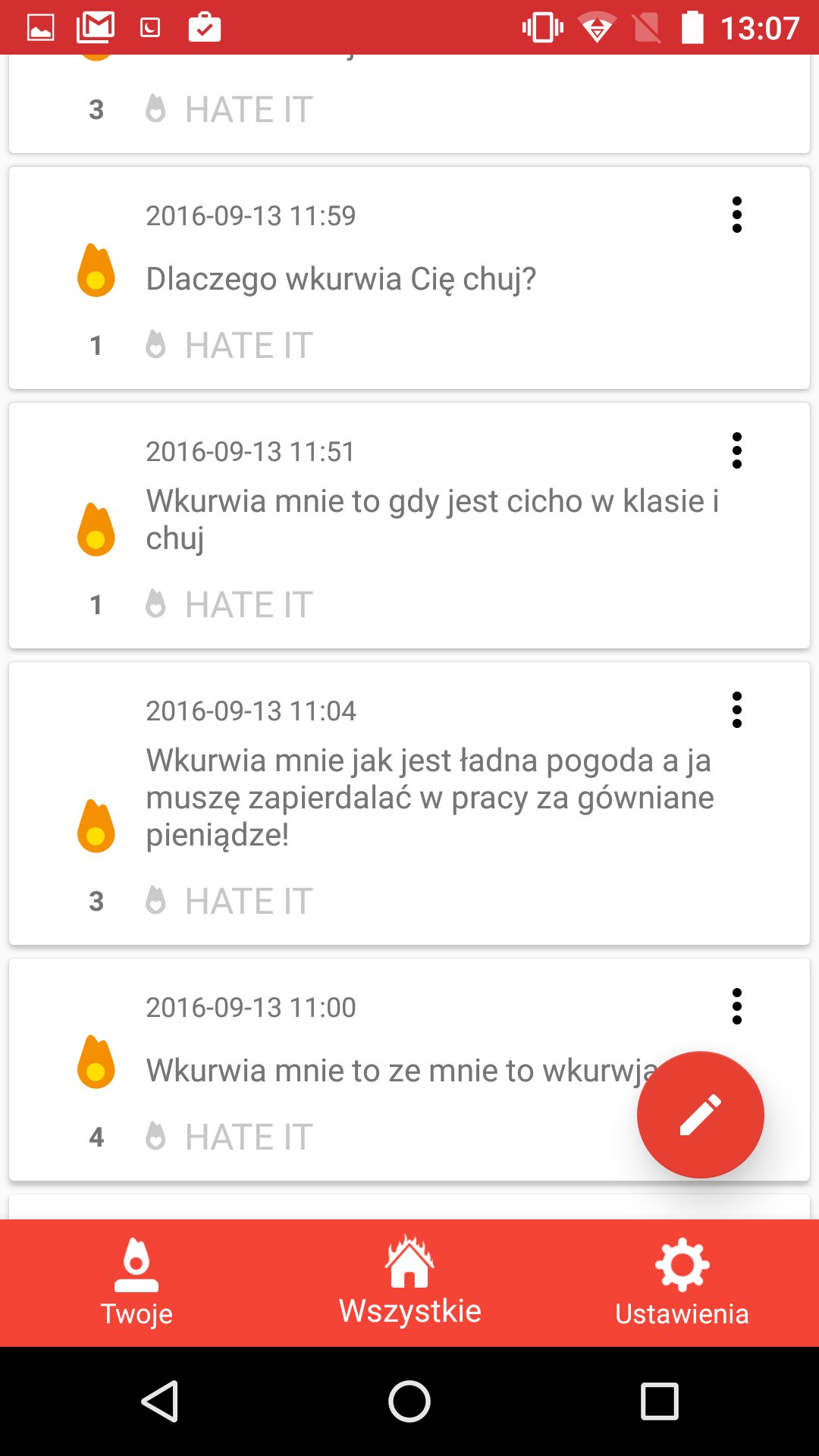Tap HATE IT on 'cicho w klasie' post
Image resolution: width=819 pixels, height=1456 pixels.
(x=230, y=605)
